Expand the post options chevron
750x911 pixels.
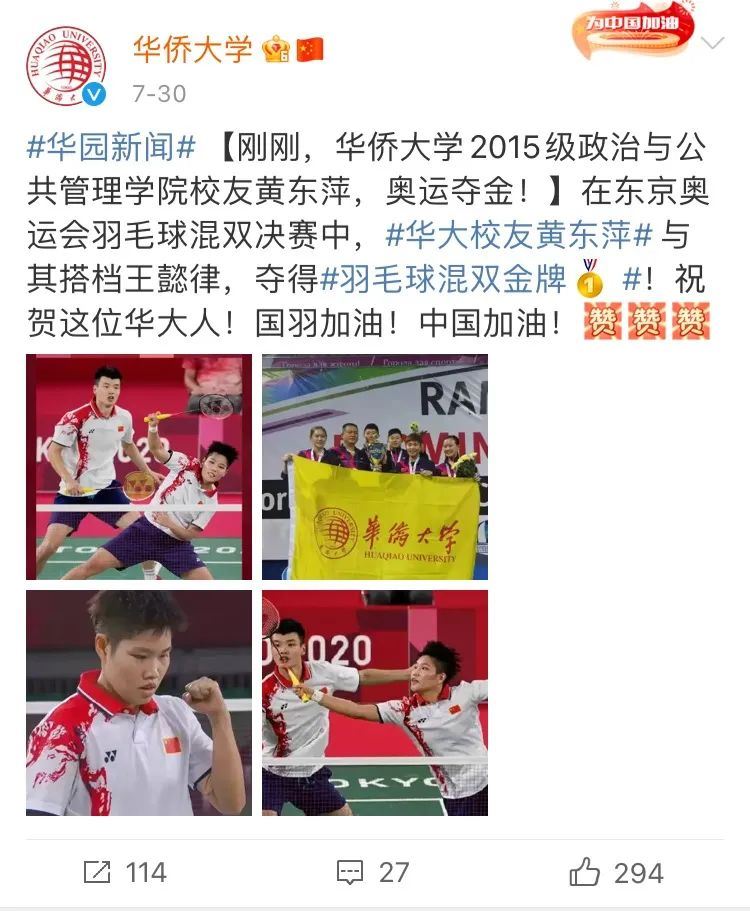click(x=713, y=43)
